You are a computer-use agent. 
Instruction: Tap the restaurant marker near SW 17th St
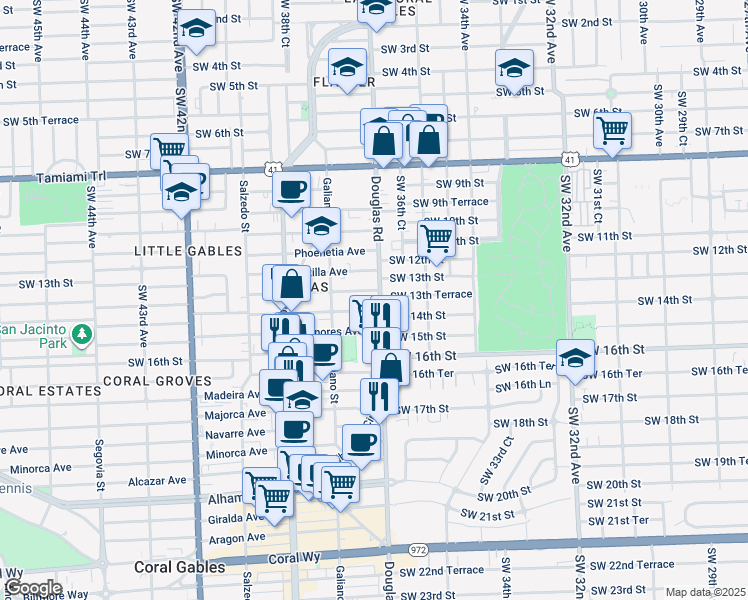click(x=379, y=395)
